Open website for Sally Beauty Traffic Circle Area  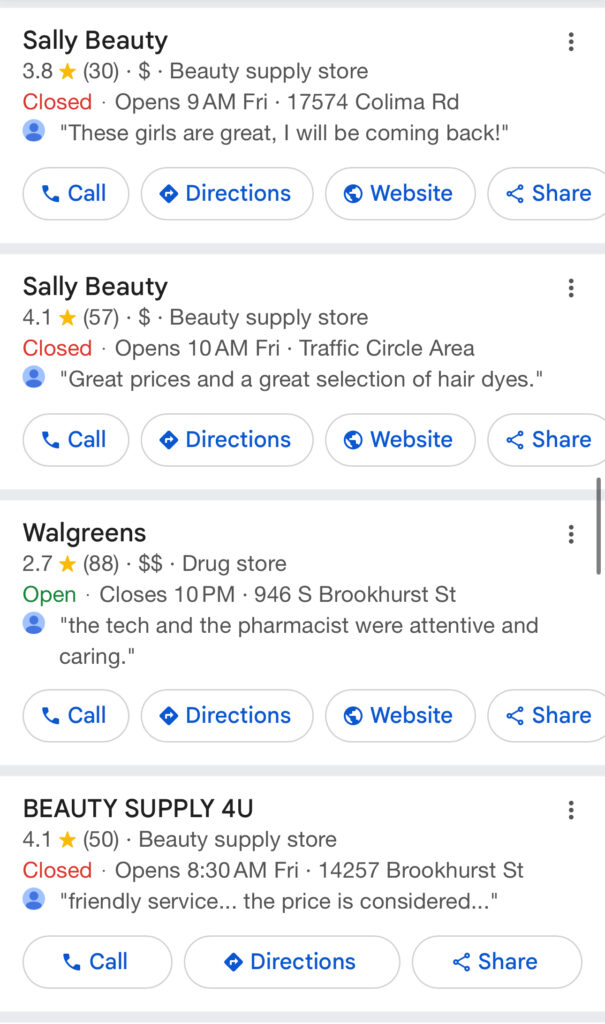399,440
